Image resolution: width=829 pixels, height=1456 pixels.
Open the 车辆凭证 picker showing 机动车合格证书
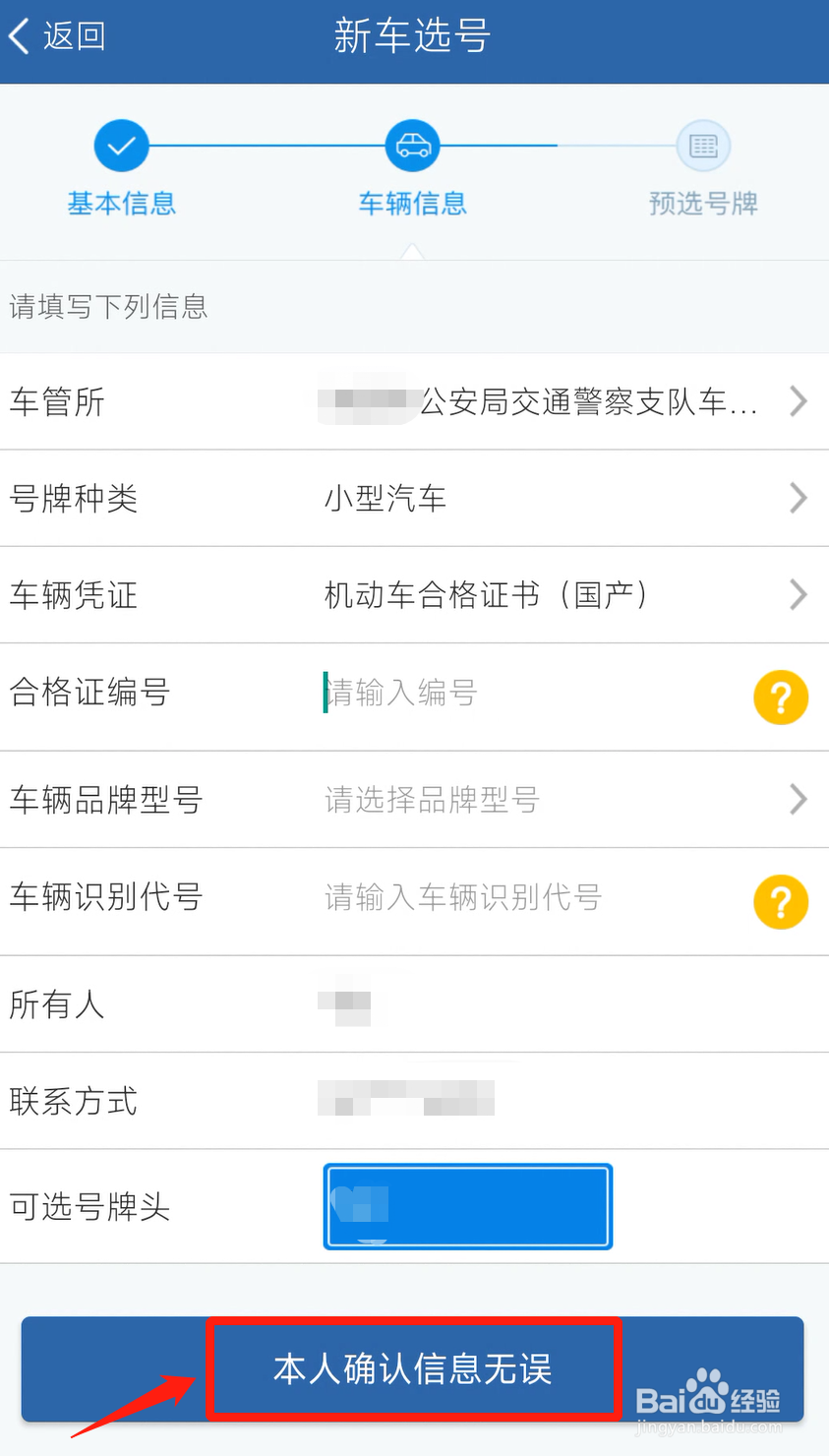coord(799,595)
